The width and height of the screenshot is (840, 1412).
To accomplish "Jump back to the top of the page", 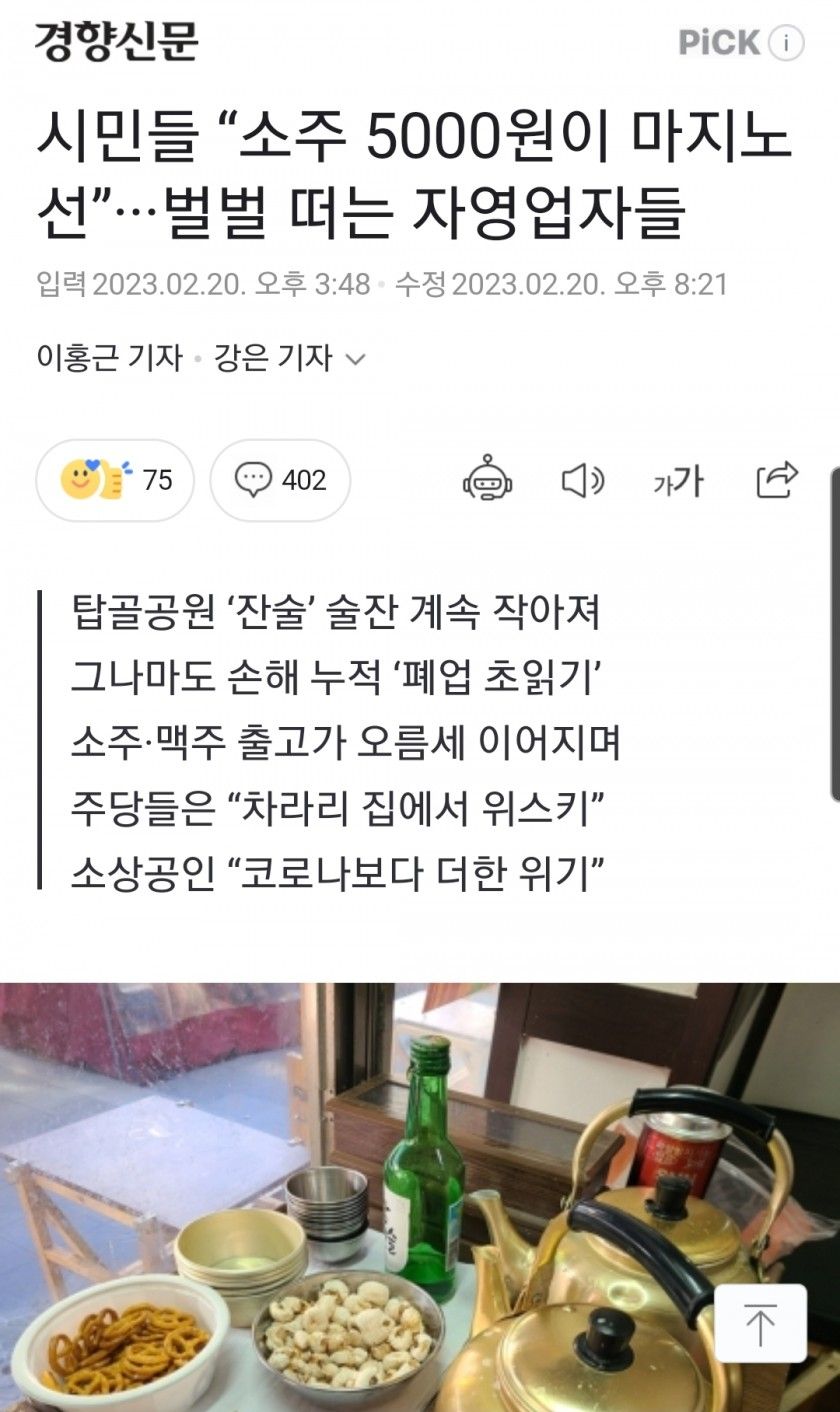I will click(x=760, y=1323).
